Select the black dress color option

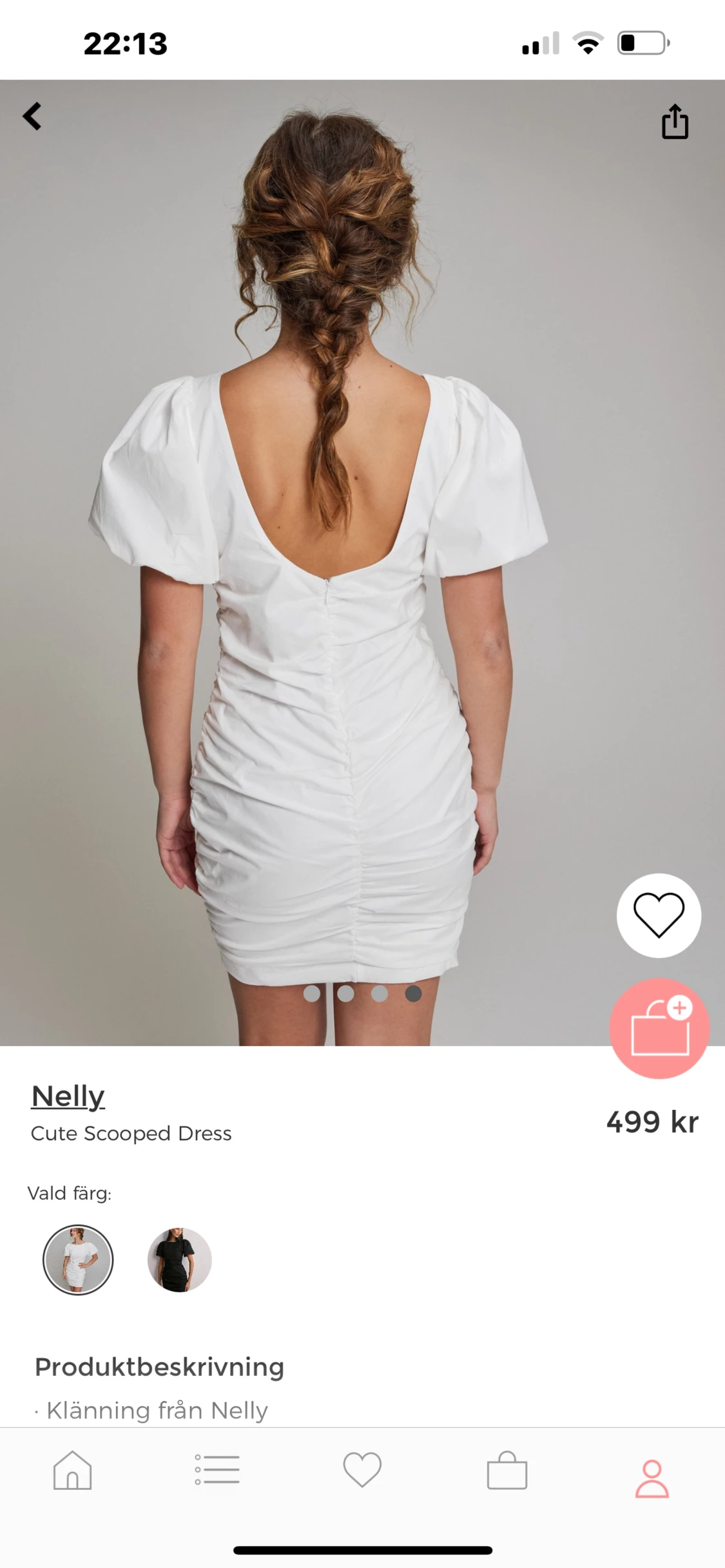pyautogui.click(x=179, y=1259)
